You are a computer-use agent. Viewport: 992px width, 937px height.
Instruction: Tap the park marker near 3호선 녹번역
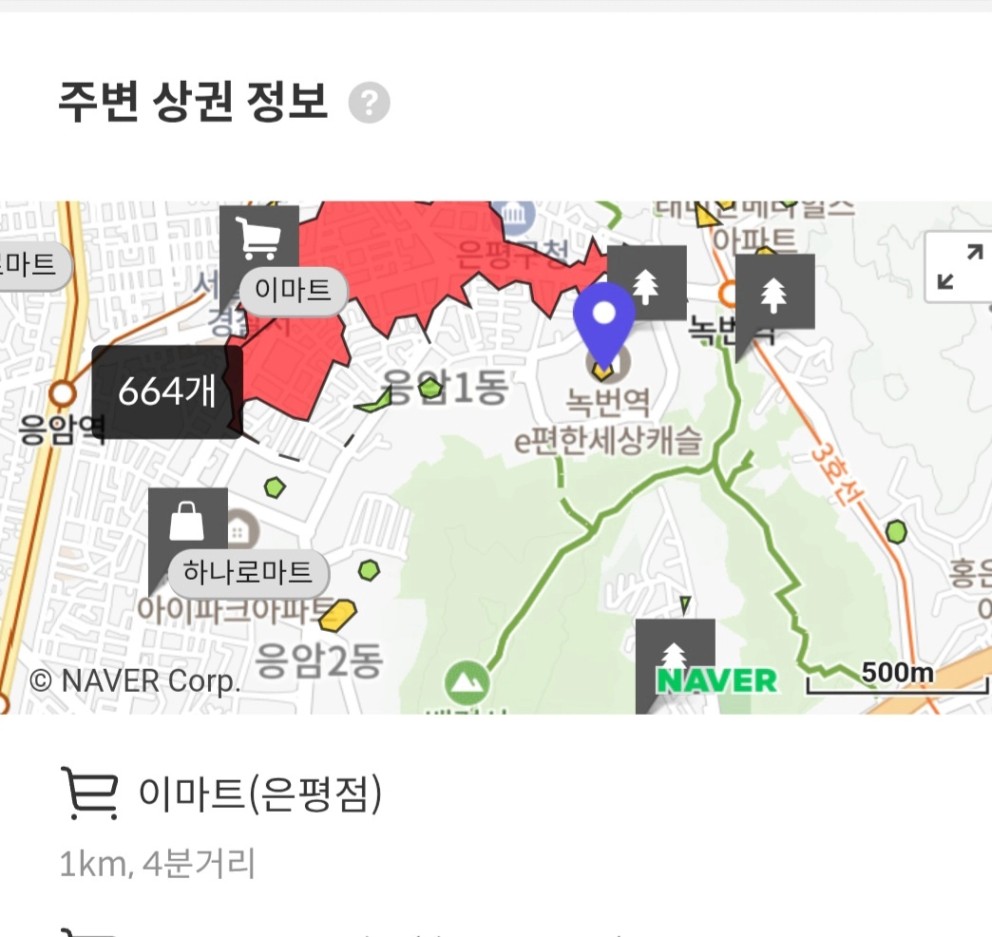(774, 293)
